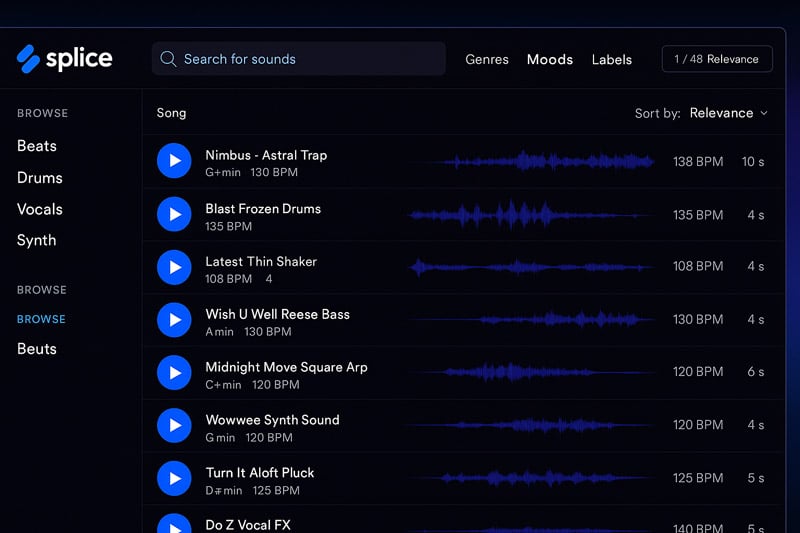Play the Blast Frozen Drums sample
The height and width of the screenshot is (533, 800).
(x=174, y=214)
